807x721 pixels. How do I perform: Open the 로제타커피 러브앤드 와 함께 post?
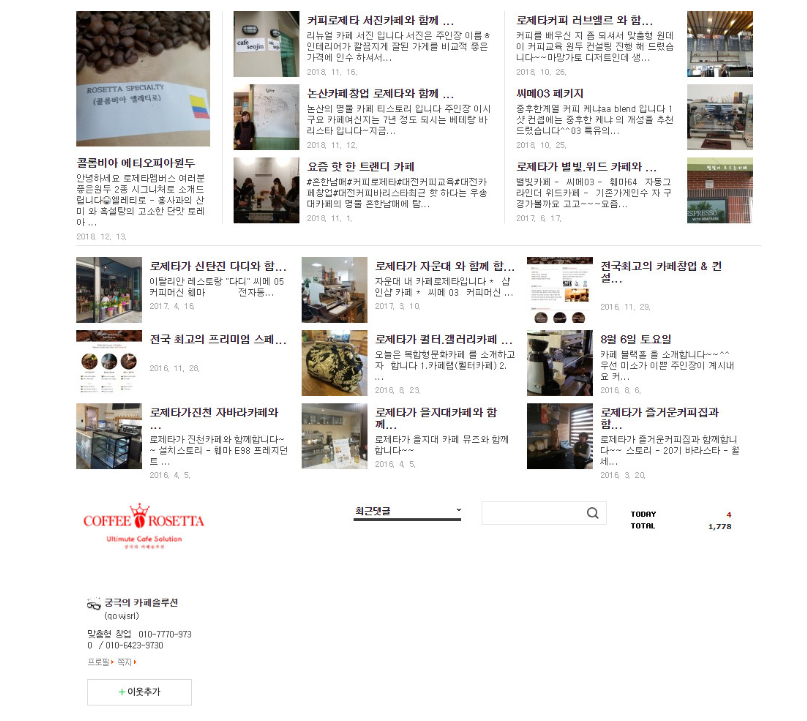tap(586, 19)
